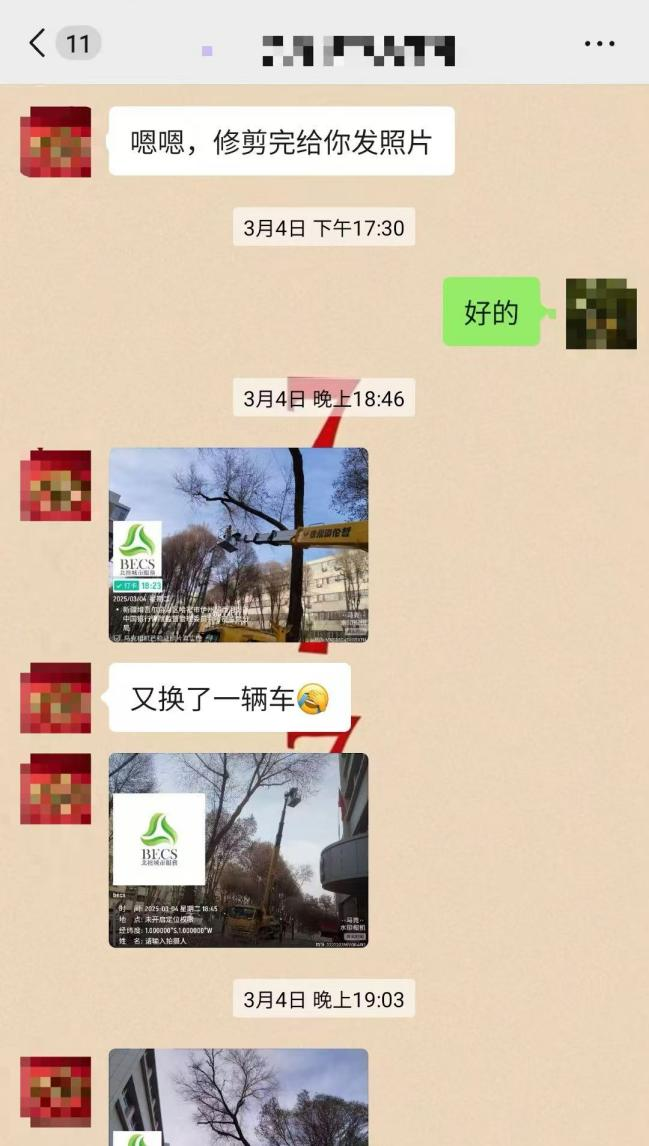649x1146 pixels.
Task: Open the photo below 又换了一辆车
Action: (x=238, y=850)
